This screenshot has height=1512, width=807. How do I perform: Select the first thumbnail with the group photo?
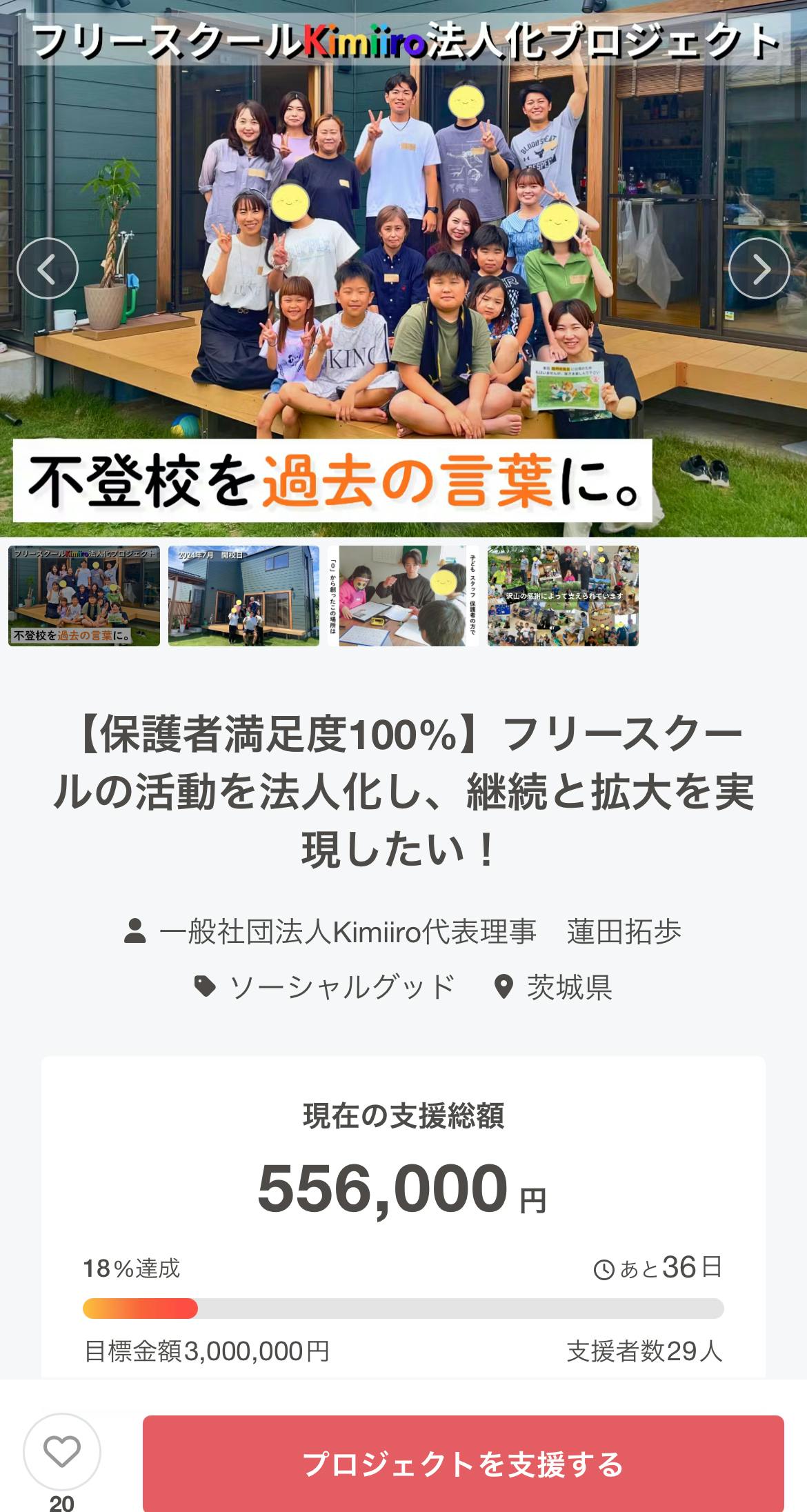84,596
